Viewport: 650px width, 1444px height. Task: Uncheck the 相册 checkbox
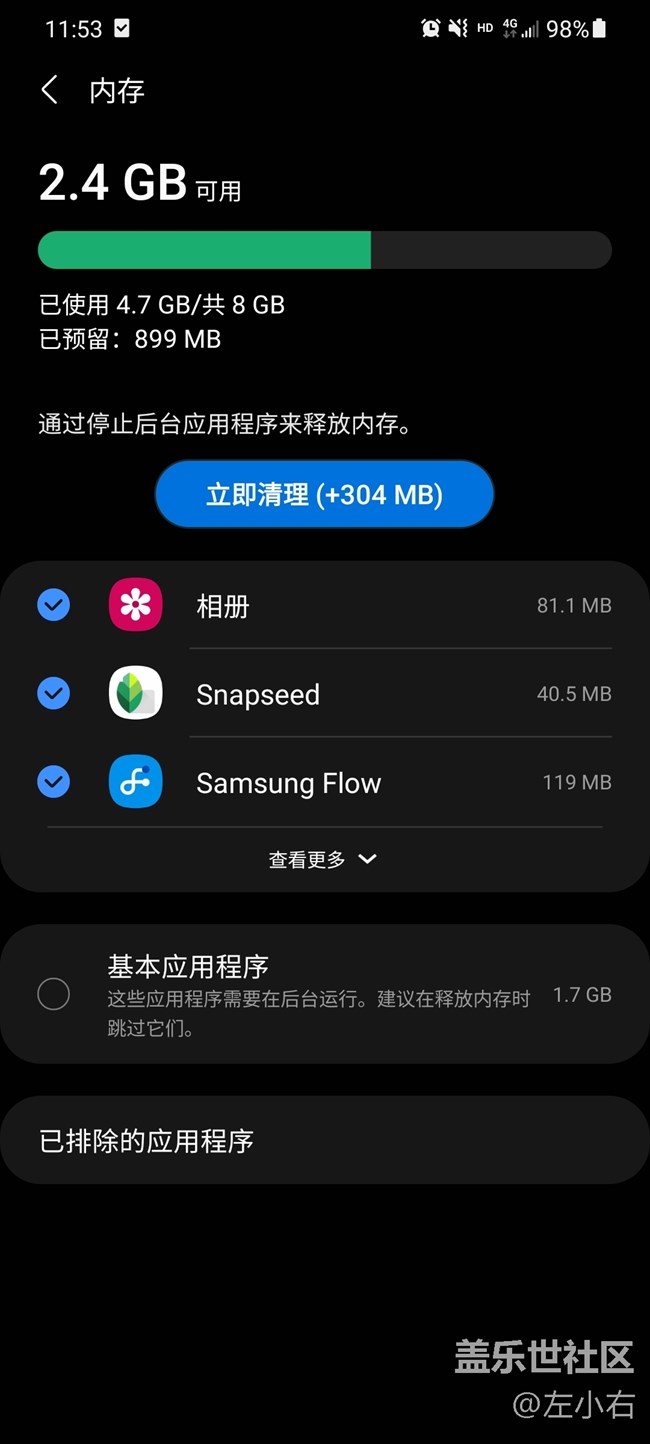point(54,605)
